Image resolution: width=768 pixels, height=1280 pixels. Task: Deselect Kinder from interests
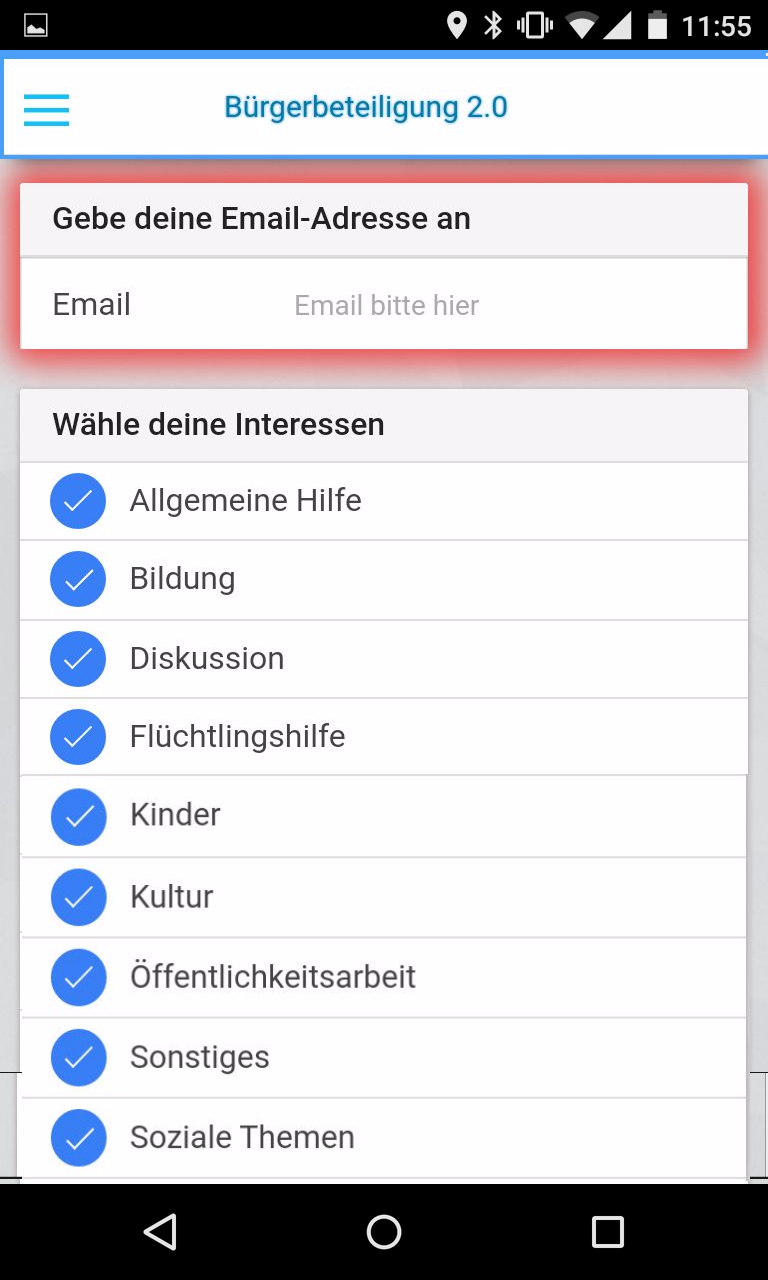78,816
